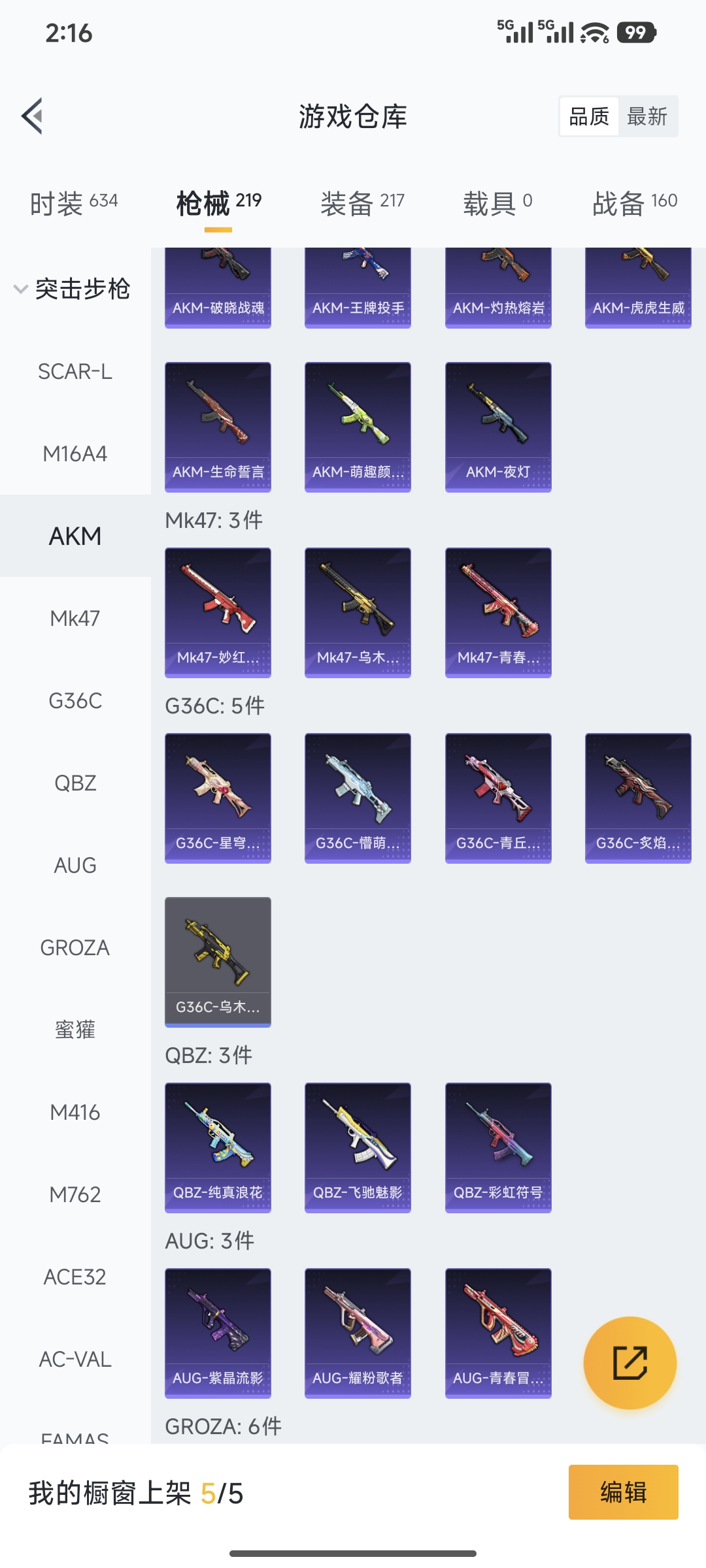The image size is (706, 1568).
Task: Collapse the 突击步枪 category
Action: pyautogui.click(x=72, y=289)
